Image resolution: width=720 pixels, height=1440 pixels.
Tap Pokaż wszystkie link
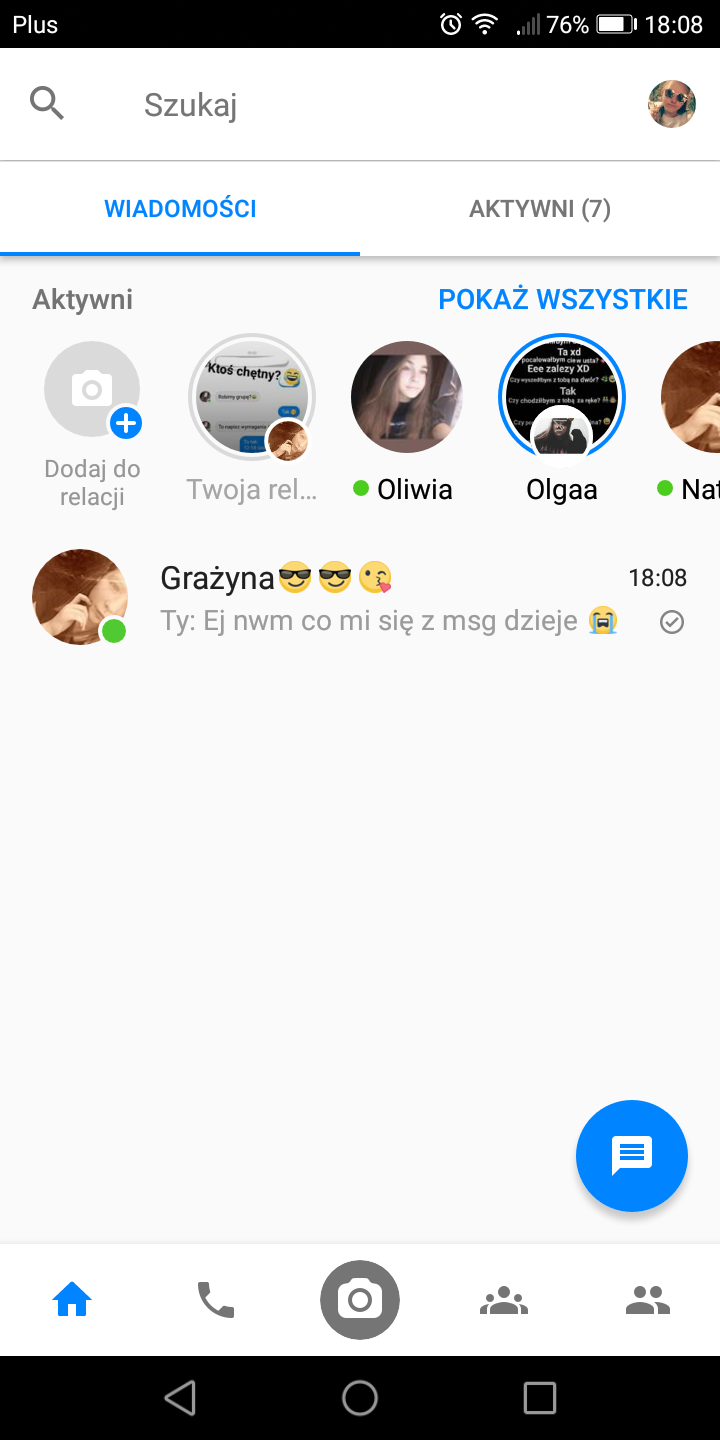[563, 299]
